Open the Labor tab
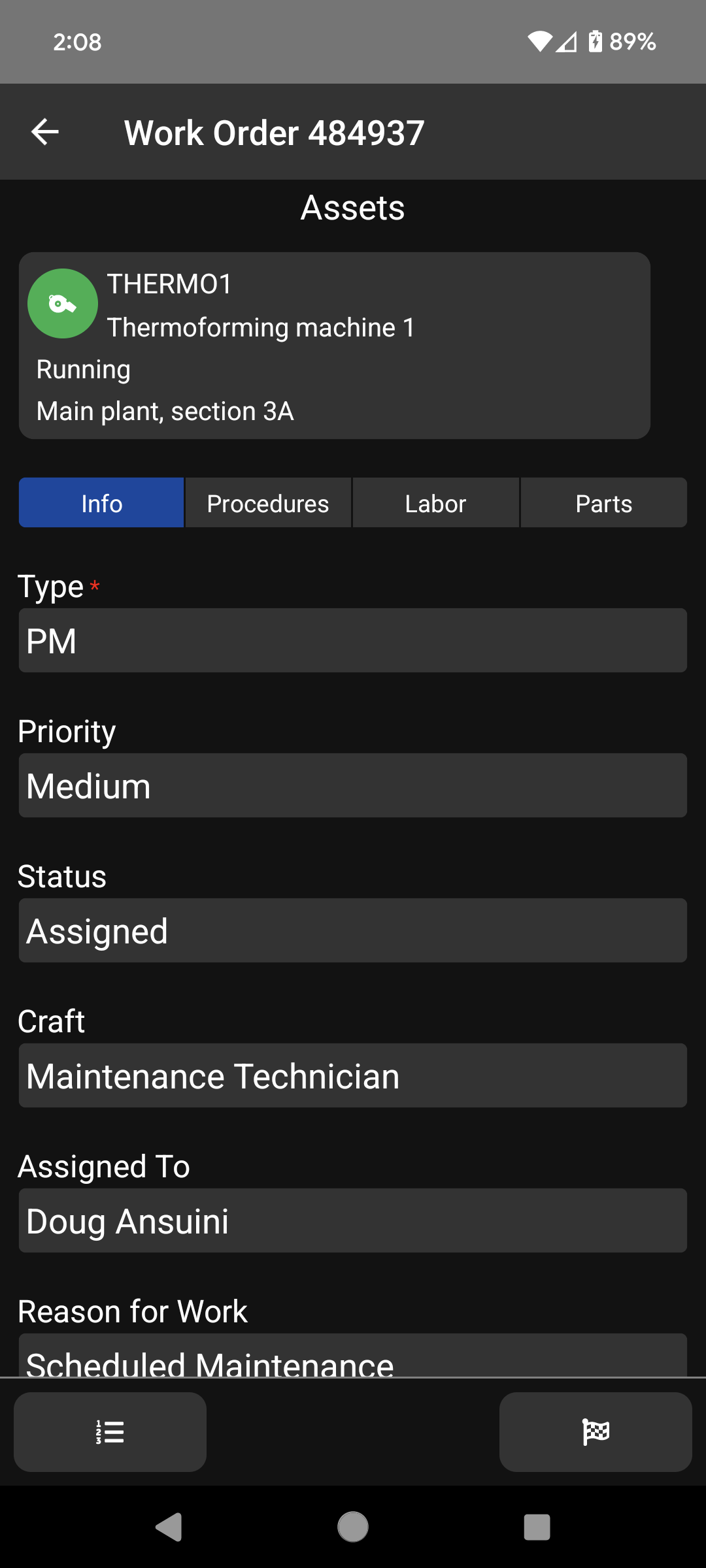 [435, 503]
